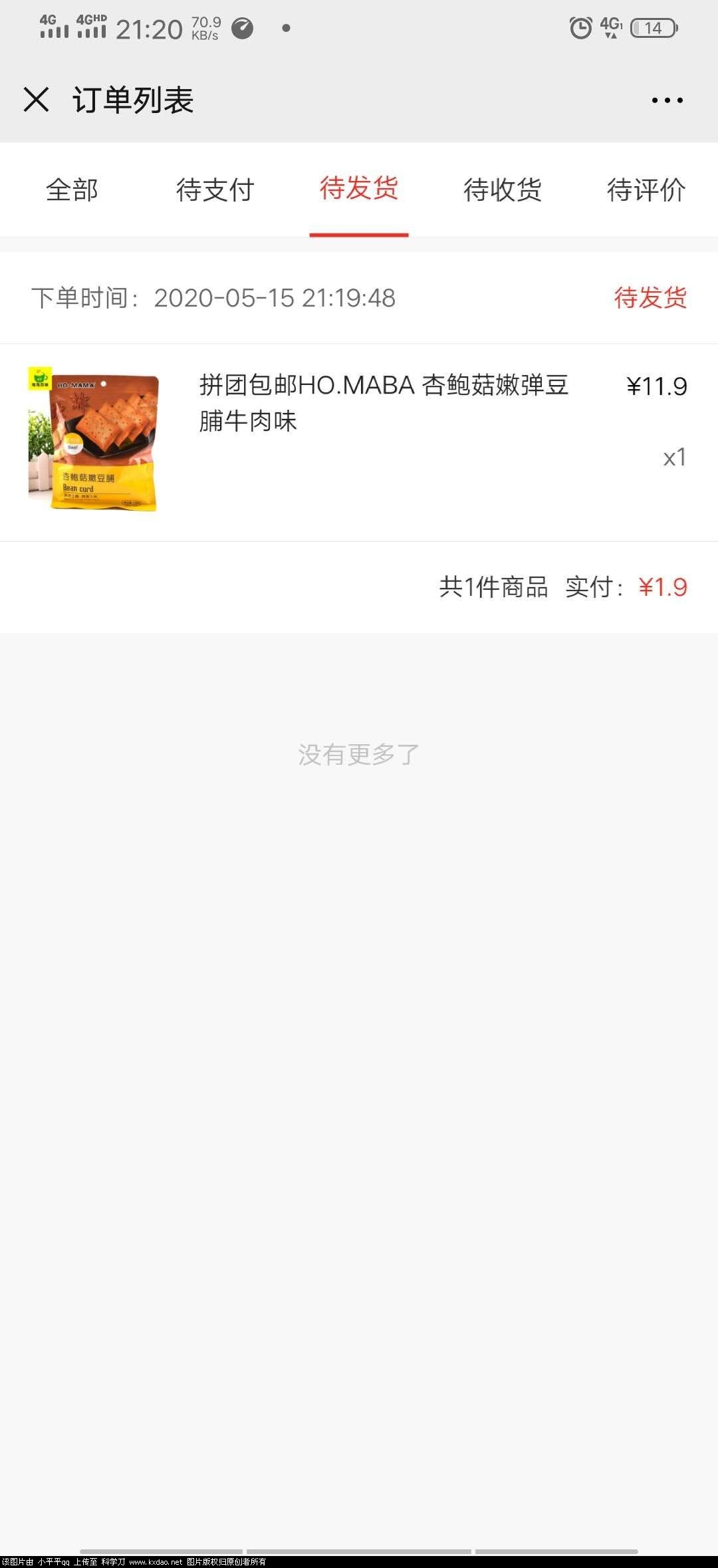Viewport: 718px width, 1568px height.
Task: Switch to the 全部 tab
Action: click(x=72, y=190)
